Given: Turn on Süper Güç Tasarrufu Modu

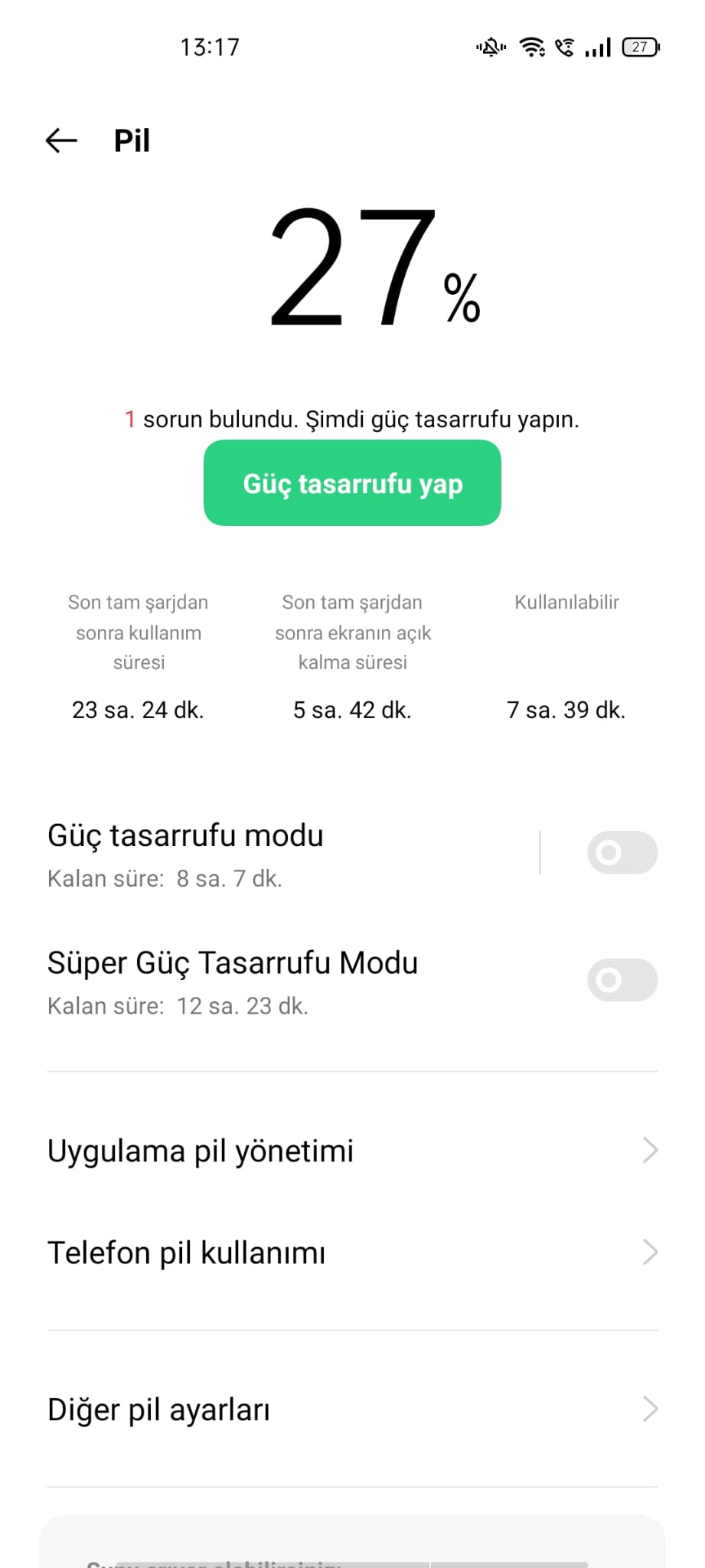Looking at the screenshot, I should click(x=622, y=980).
